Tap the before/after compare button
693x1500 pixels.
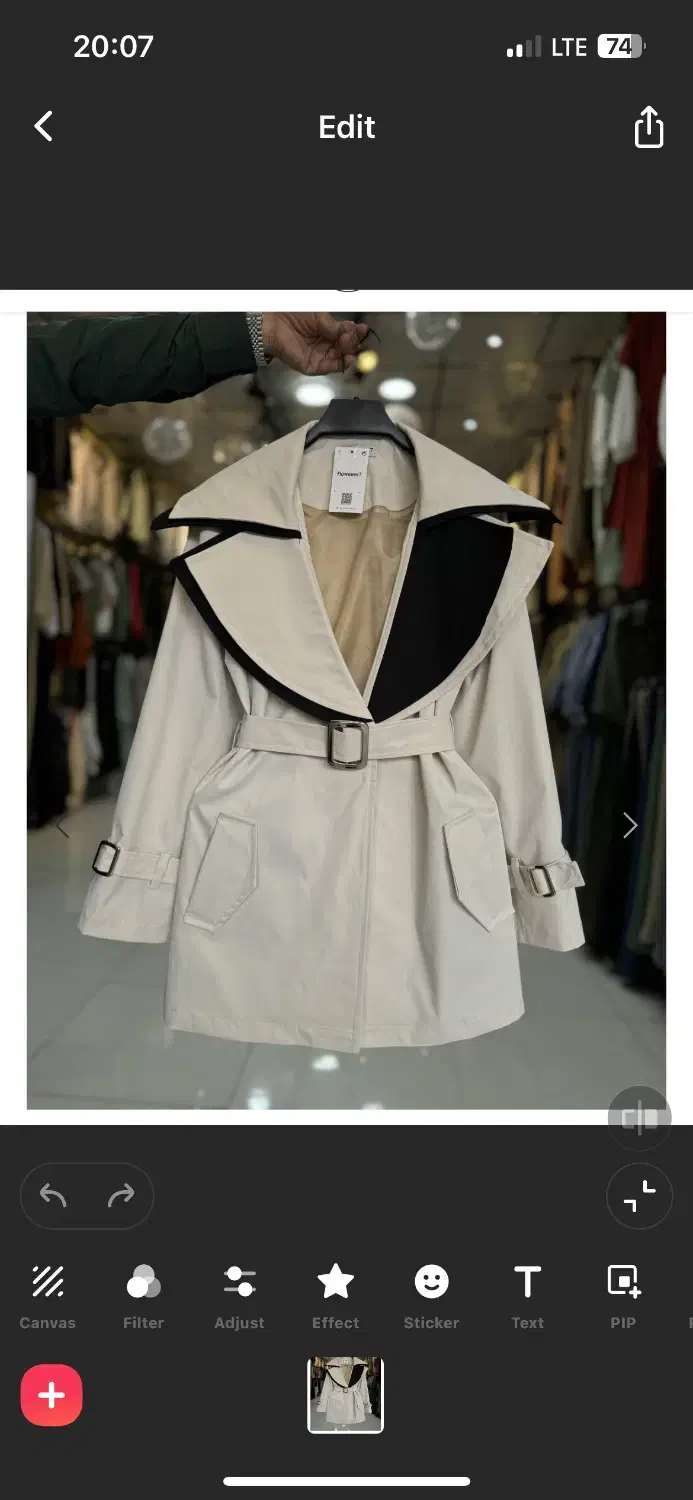pos(639,1118)
